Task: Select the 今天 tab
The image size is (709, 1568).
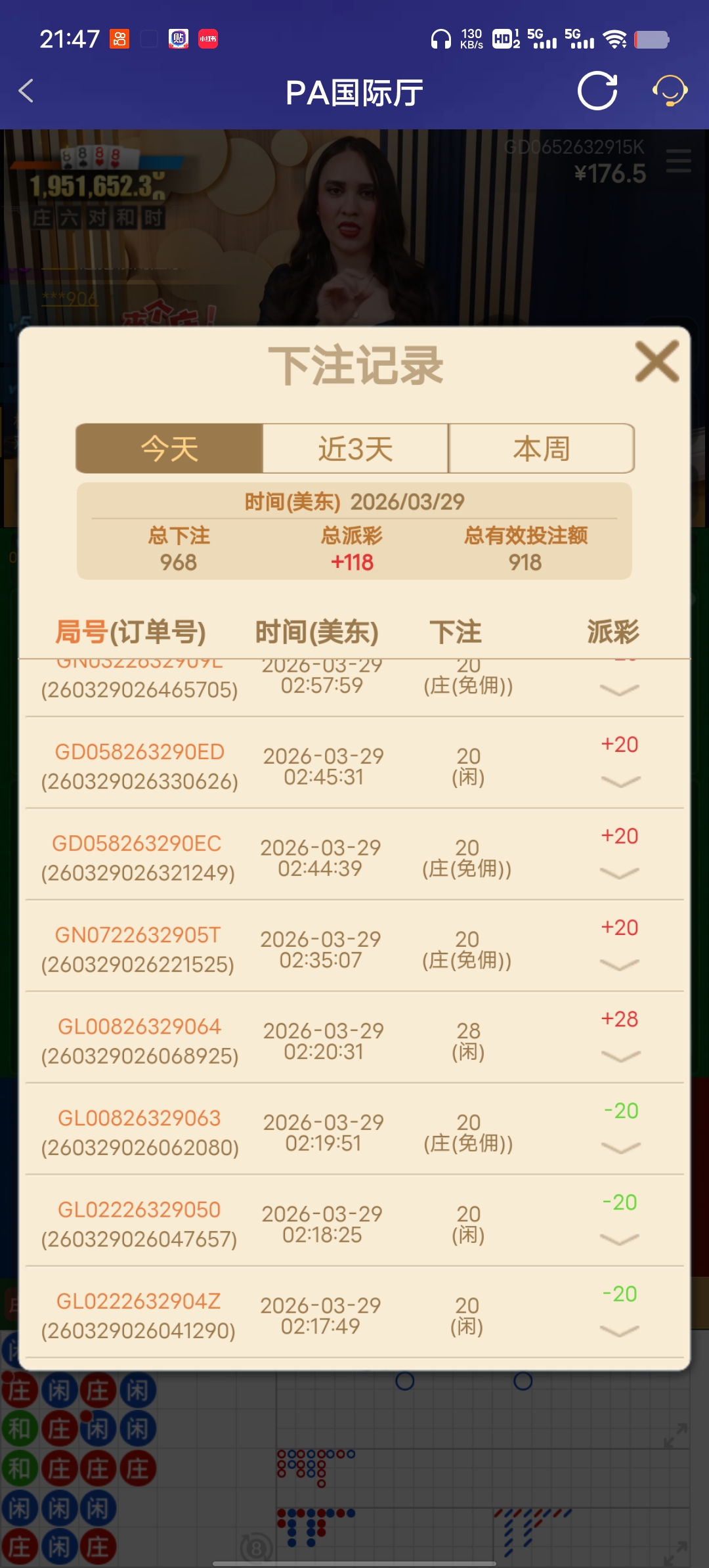Action: pos(169,448)
